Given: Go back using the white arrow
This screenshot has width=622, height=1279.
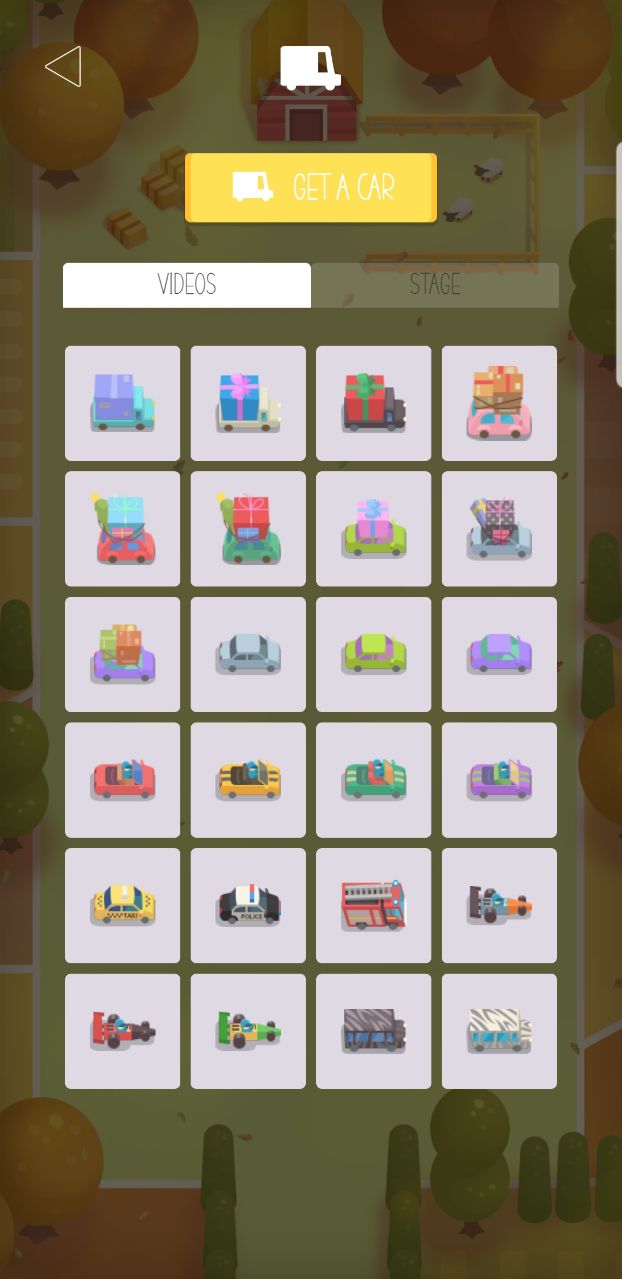Looking at the screenshot, I should (x=63, y=67).
